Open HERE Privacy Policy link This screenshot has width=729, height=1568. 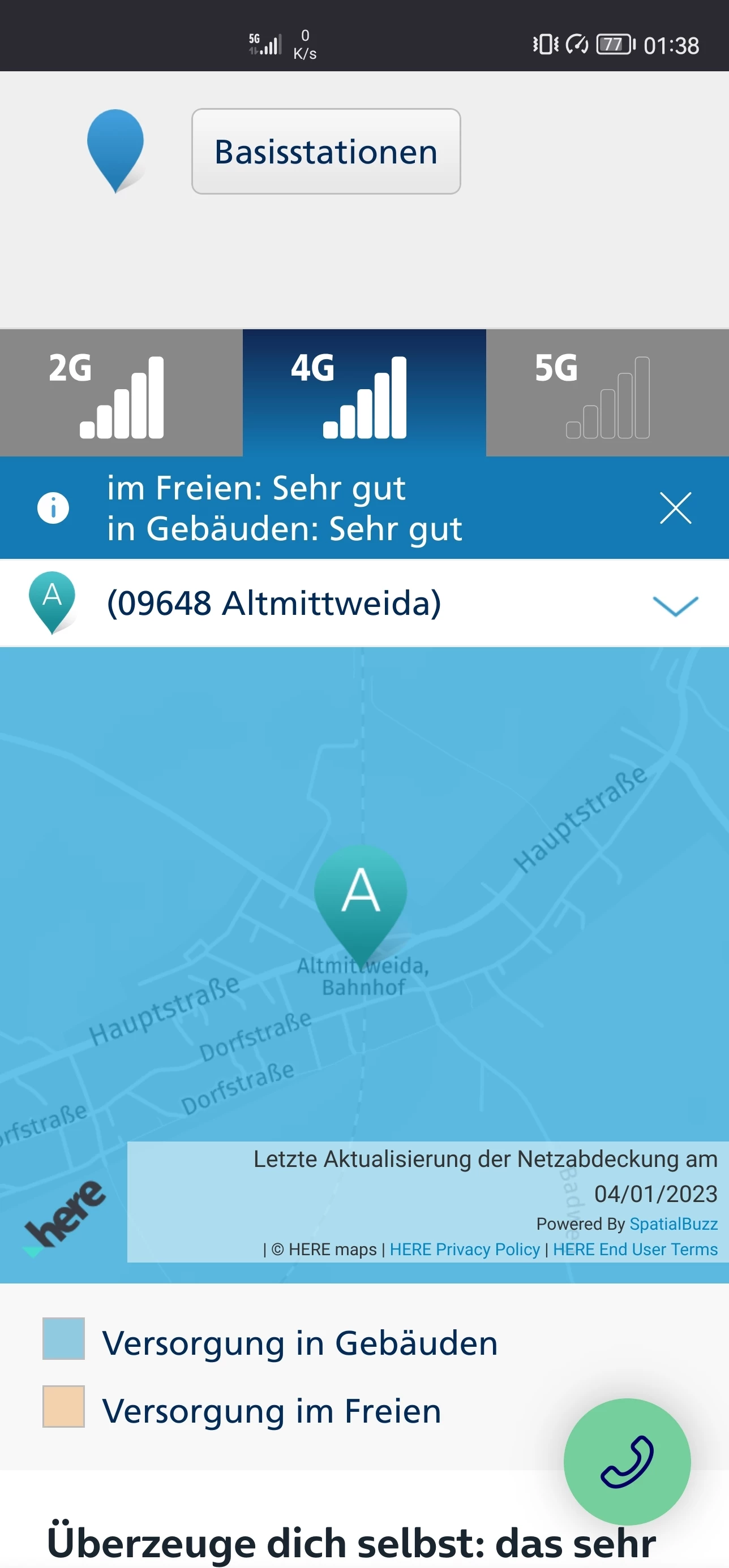(465, 1249)
